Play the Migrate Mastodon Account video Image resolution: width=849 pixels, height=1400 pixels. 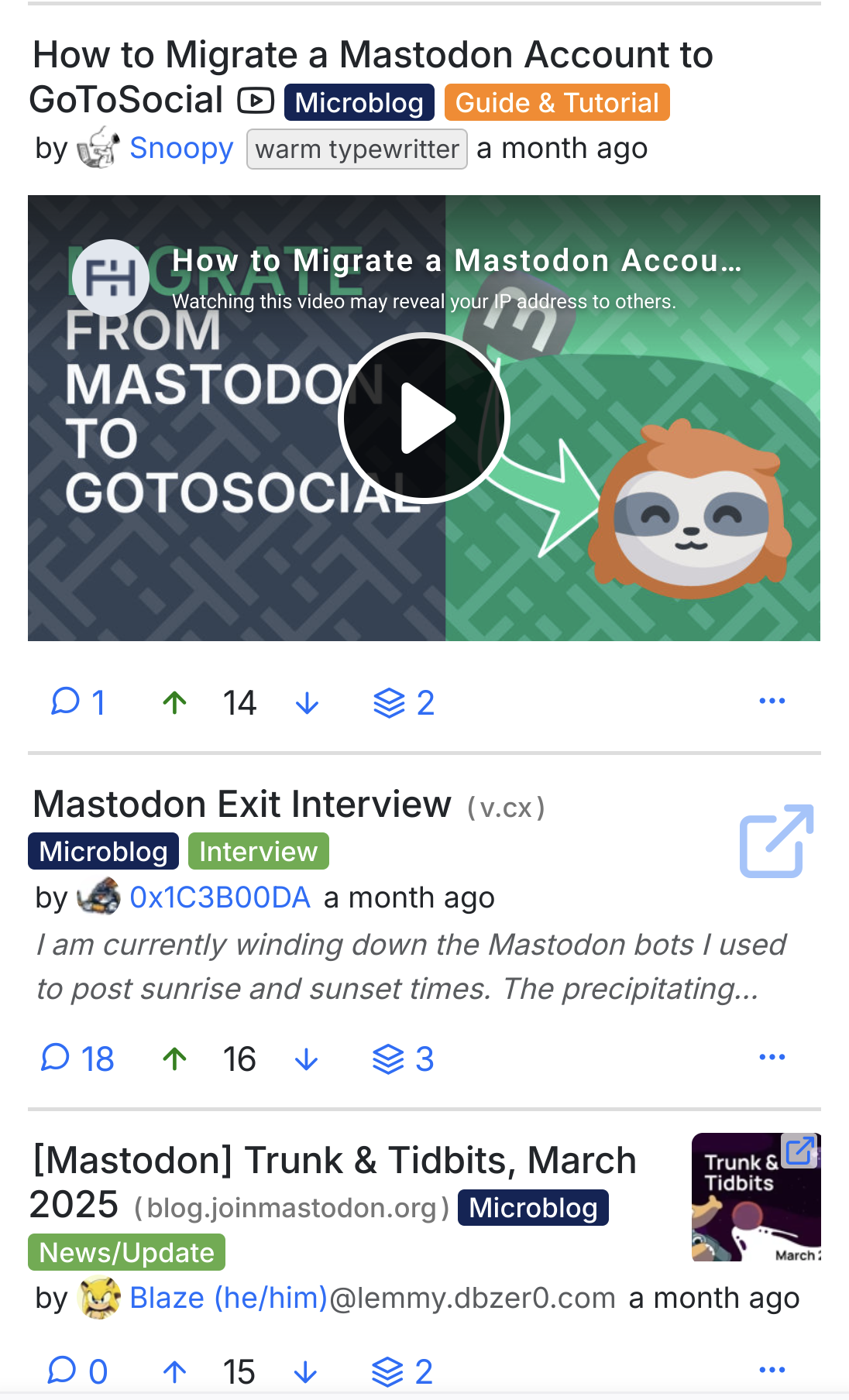(x=424, y=418)
